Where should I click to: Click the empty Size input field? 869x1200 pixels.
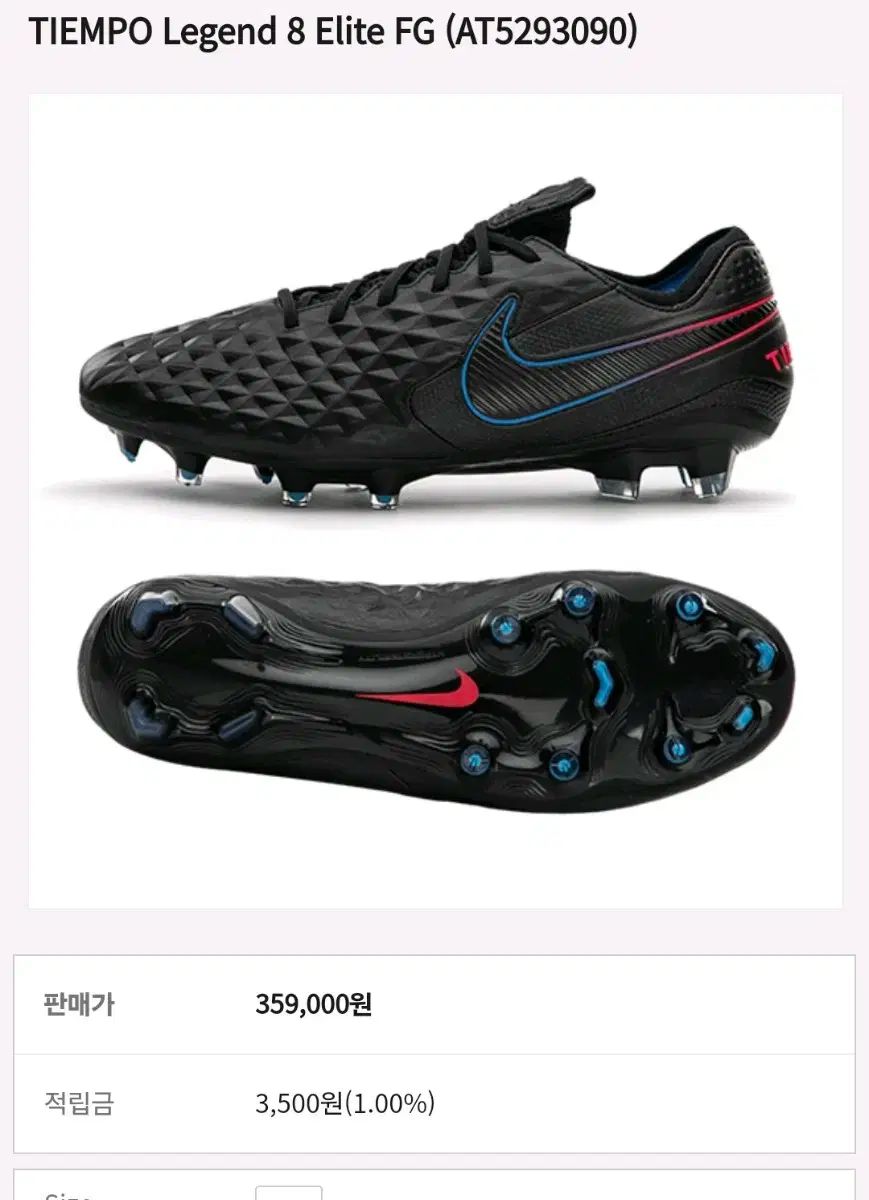[x=290, y=1195]
